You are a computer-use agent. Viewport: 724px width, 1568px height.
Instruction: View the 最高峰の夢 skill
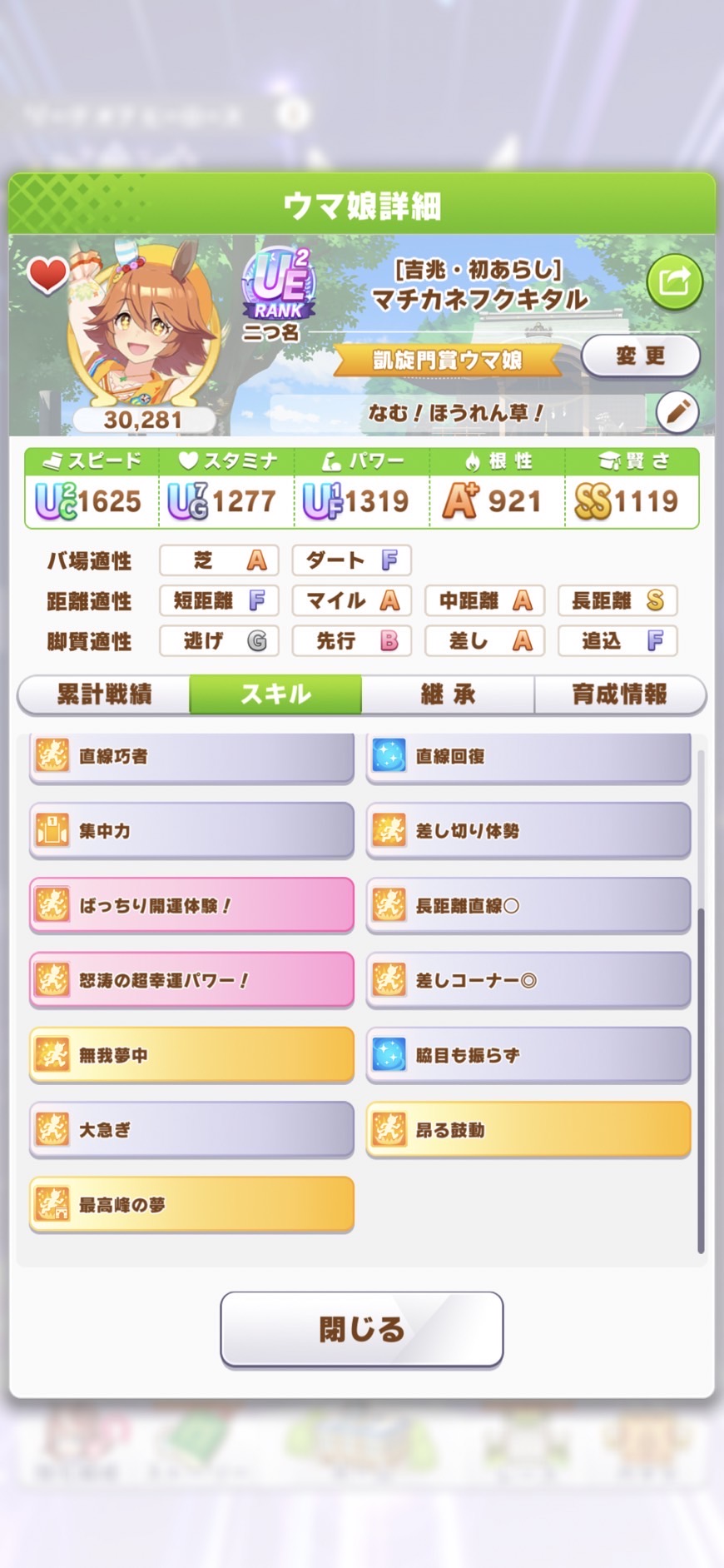click(191, 1204)
